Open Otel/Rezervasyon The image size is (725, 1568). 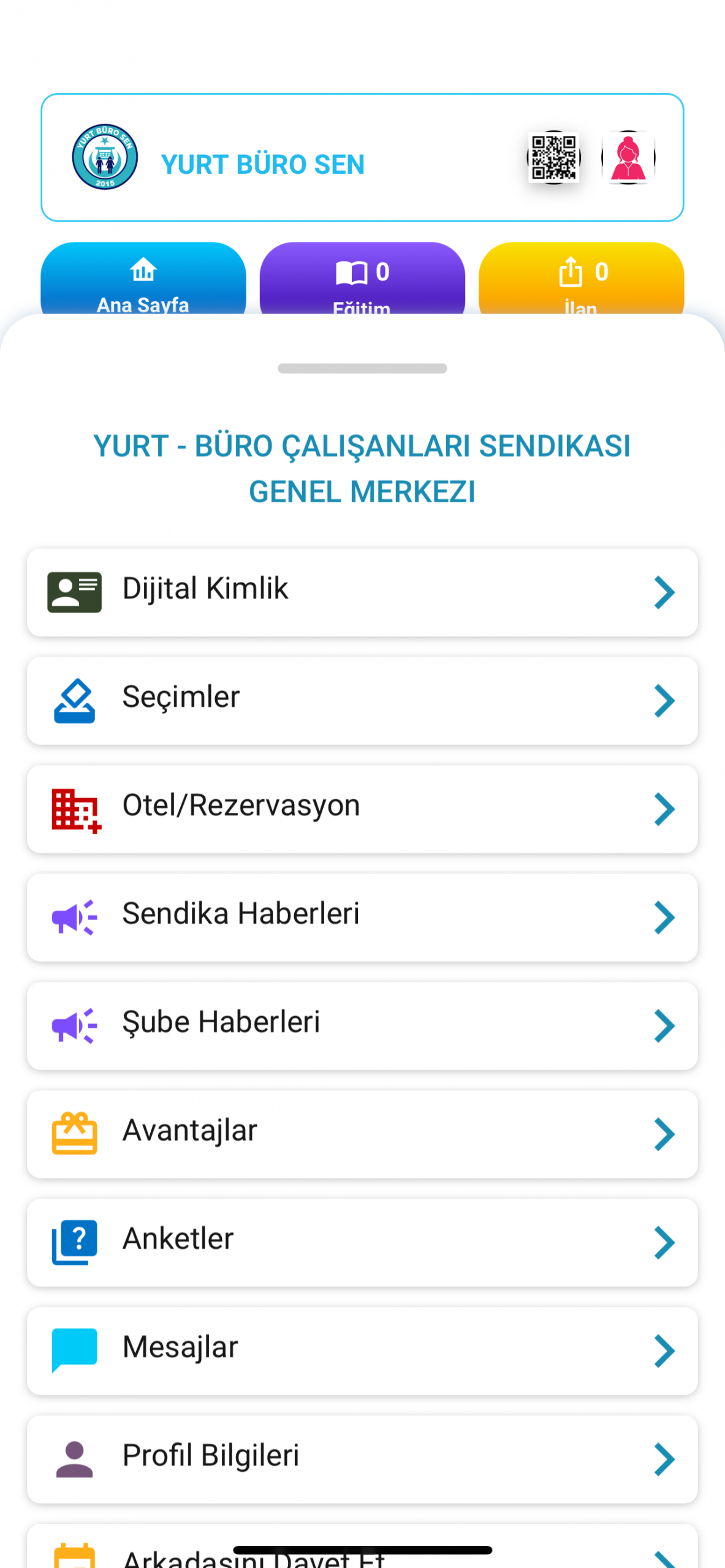pyautogui.click(x=362, y=809)
